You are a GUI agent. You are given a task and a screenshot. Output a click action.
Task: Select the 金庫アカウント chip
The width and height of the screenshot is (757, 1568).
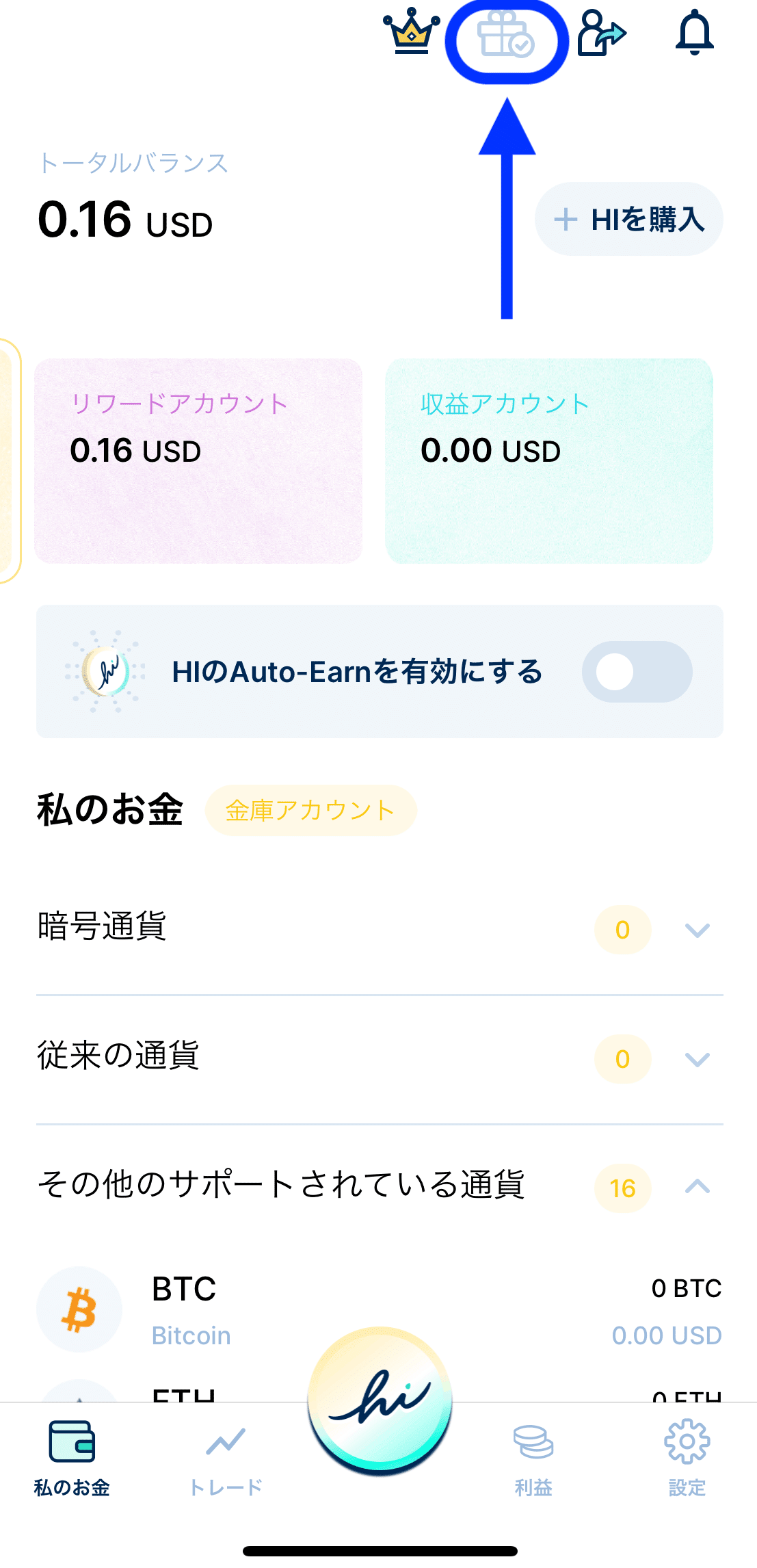click(x=310, y=810)
